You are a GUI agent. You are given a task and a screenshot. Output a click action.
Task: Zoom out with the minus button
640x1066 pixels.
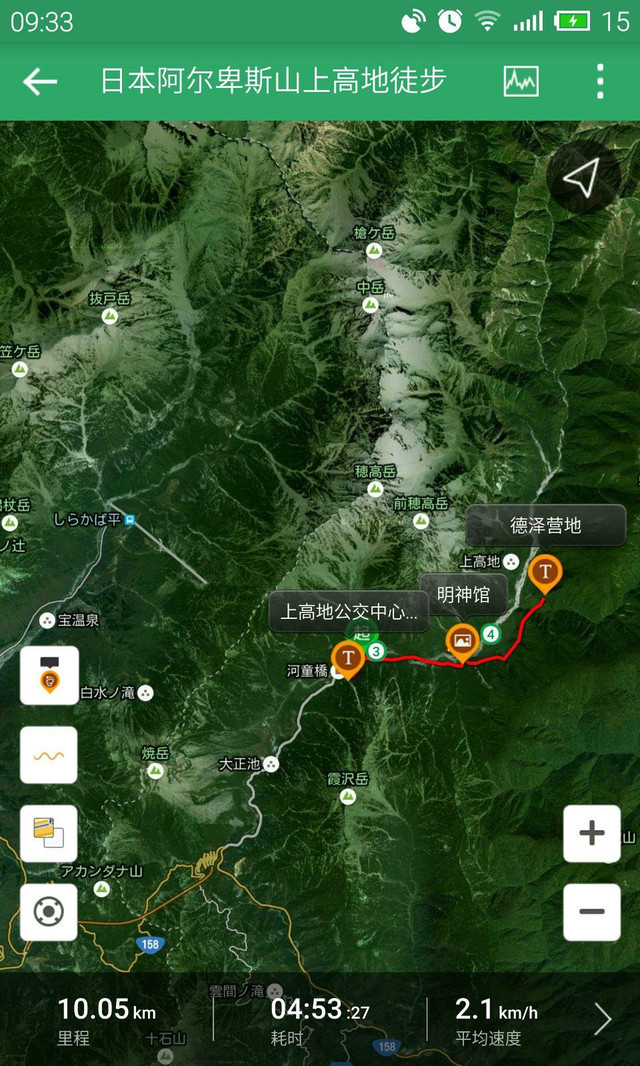click(592, 912)
